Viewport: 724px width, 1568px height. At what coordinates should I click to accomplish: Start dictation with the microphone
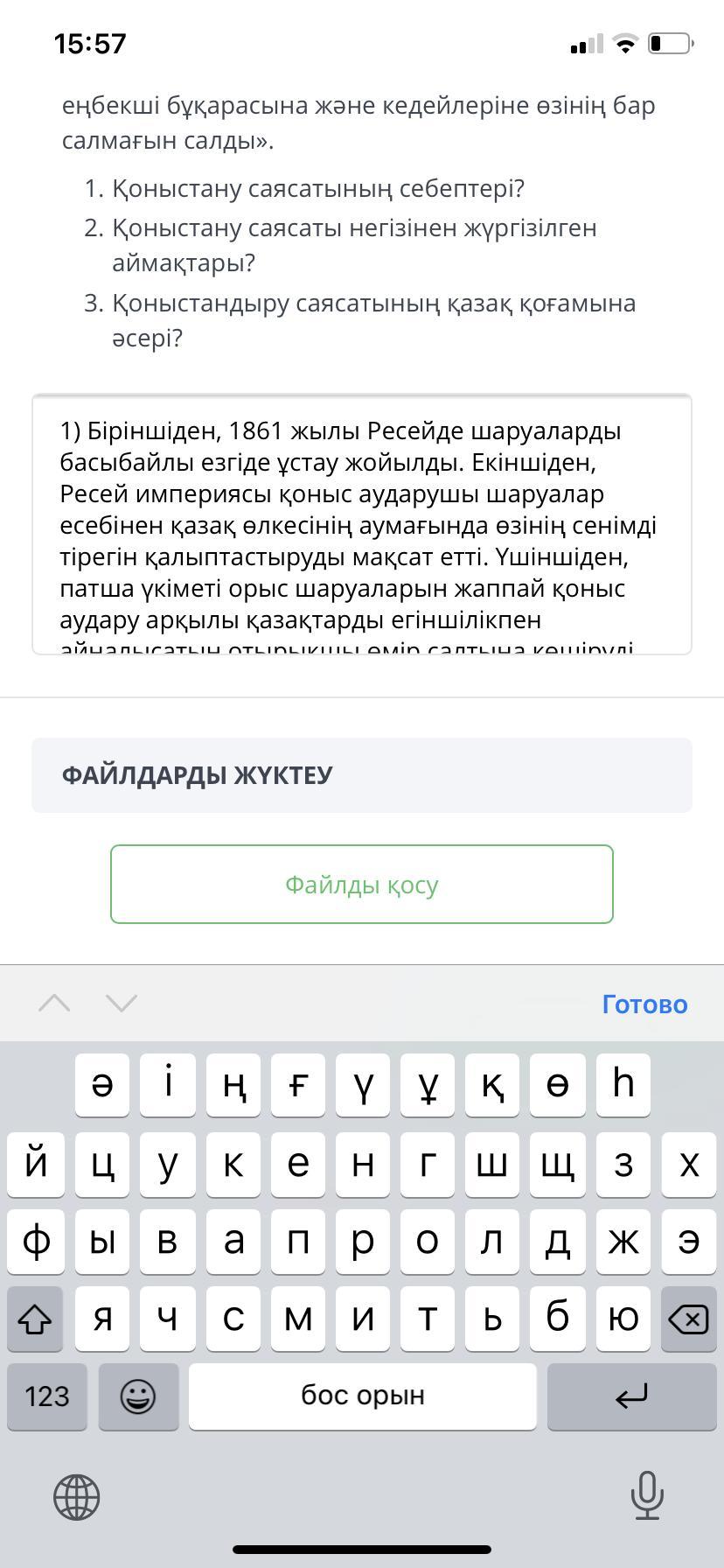pos(646,1495)
